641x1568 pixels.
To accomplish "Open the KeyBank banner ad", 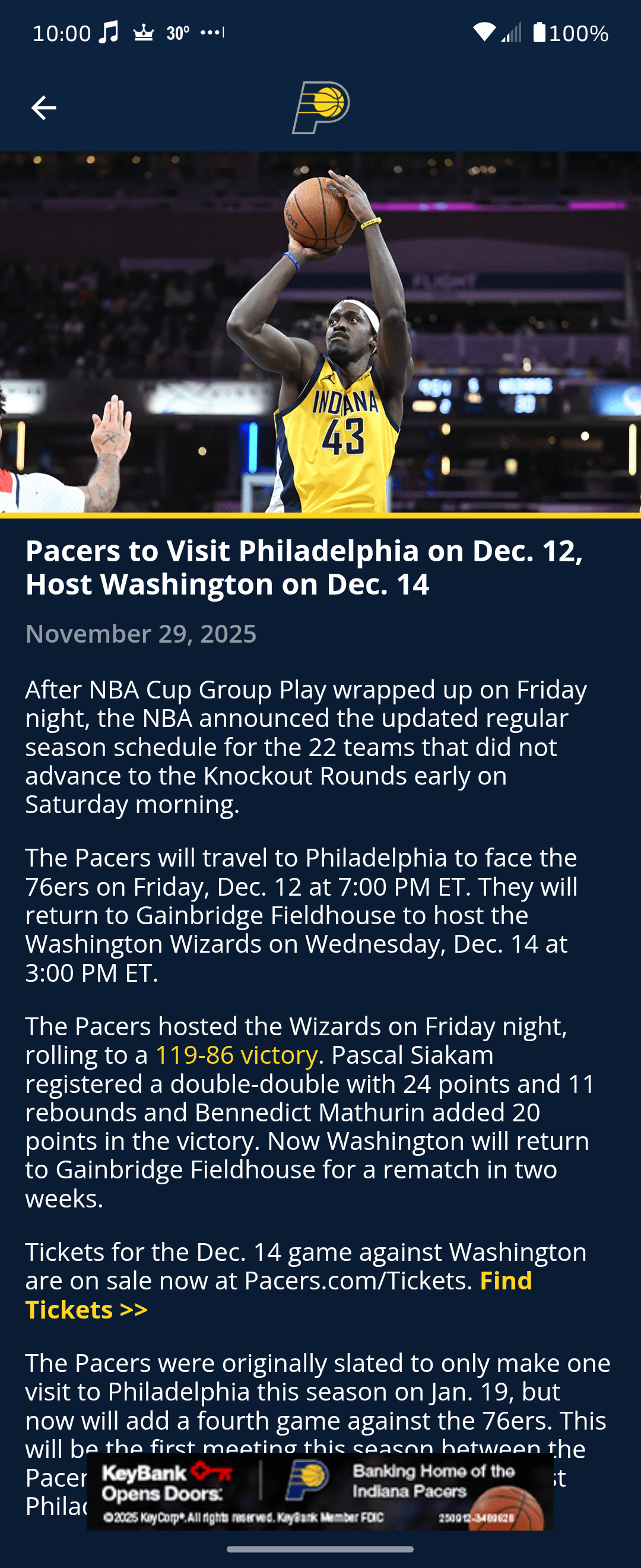I will point(320,1491).
